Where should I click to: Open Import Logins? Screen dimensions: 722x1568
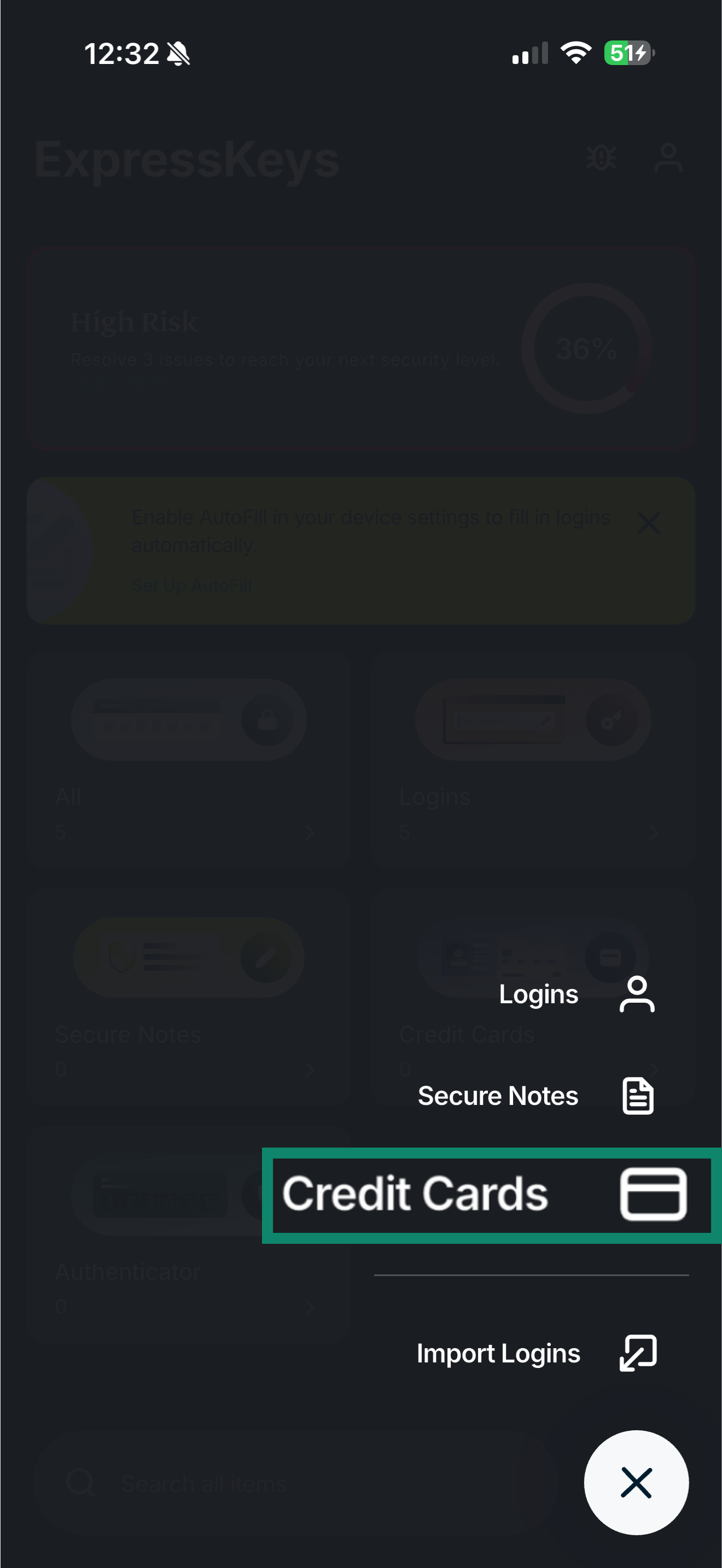pos(534,1353)
